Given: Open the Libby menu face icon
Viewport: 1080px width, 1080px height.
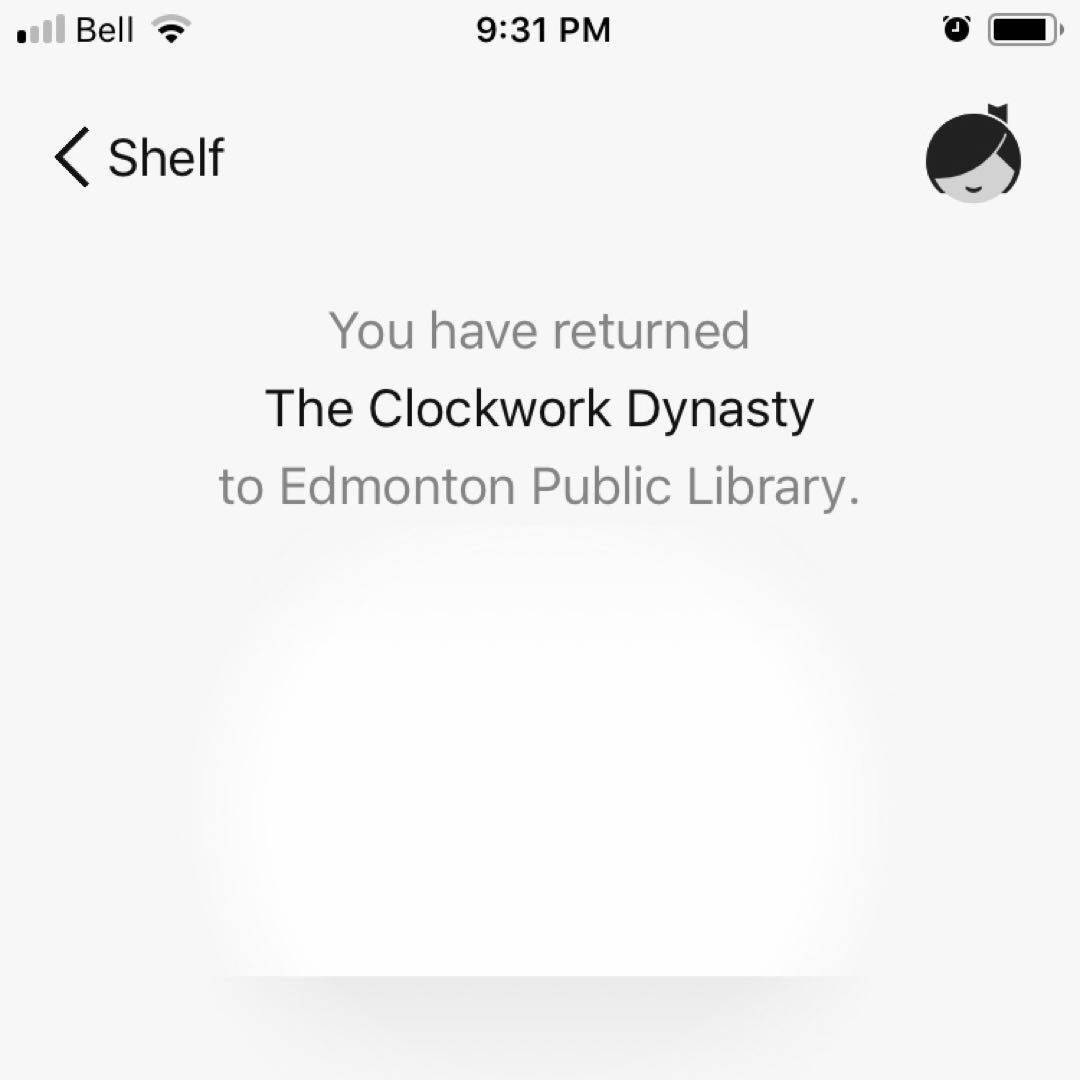Looking at the screenshot, I should click(x=972, y=157).
